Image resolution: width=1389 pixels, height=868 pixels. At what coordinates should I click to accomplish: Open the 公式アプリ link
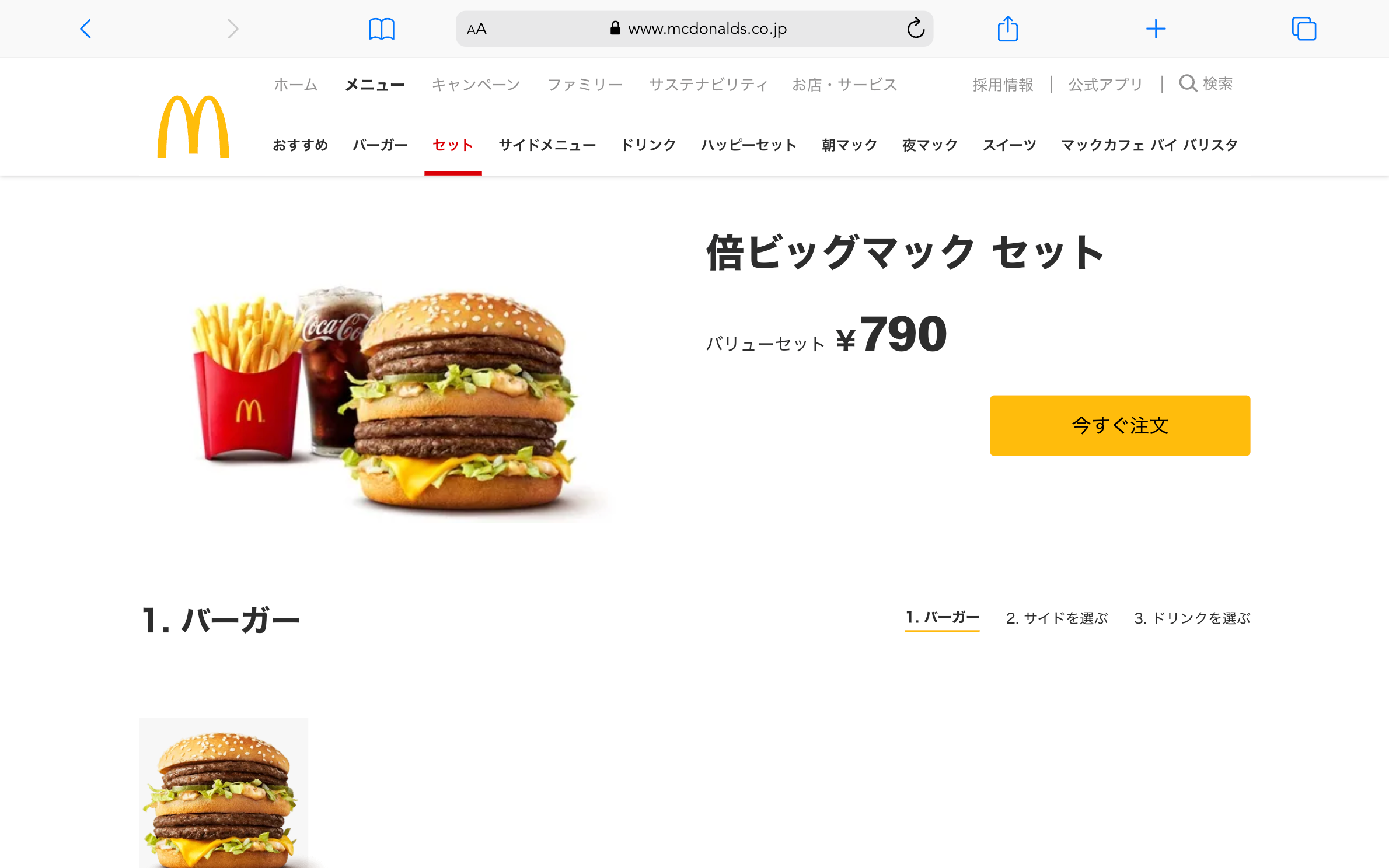[x=1105, y=85]
